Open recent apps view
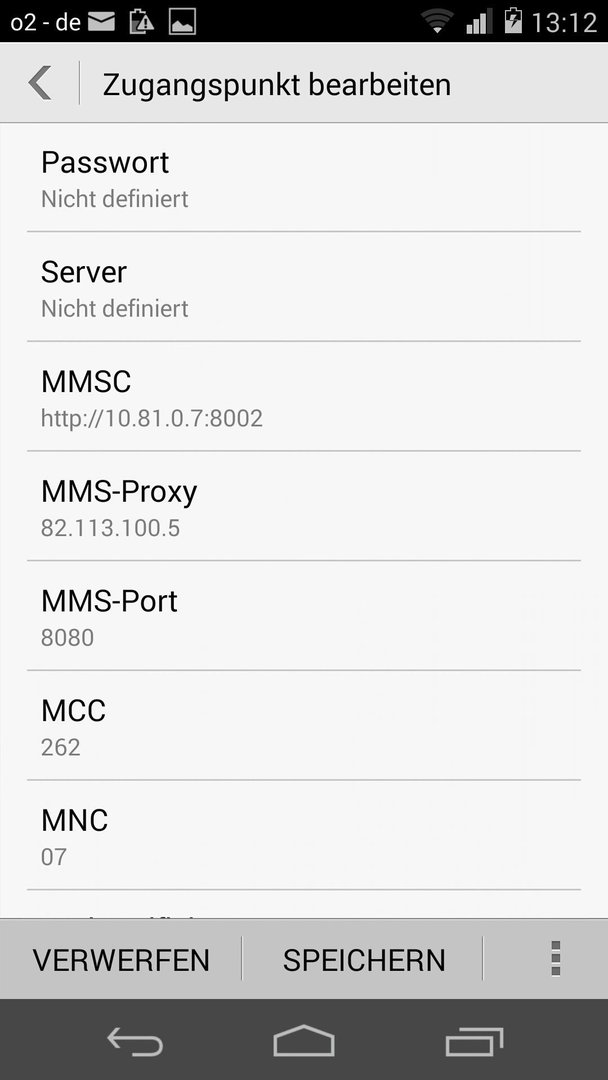The height and width of the screenshot is (1080, 608). click(474, 1041)
